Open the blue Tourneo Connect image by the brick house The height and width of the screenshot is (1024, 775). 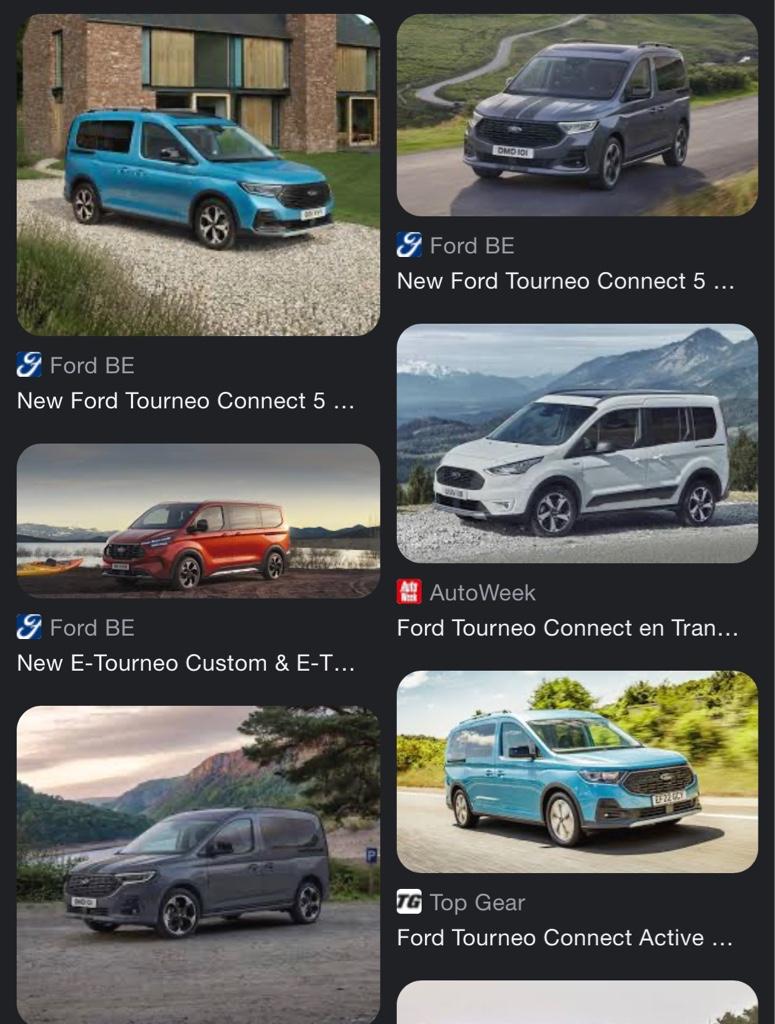(198, 175)
